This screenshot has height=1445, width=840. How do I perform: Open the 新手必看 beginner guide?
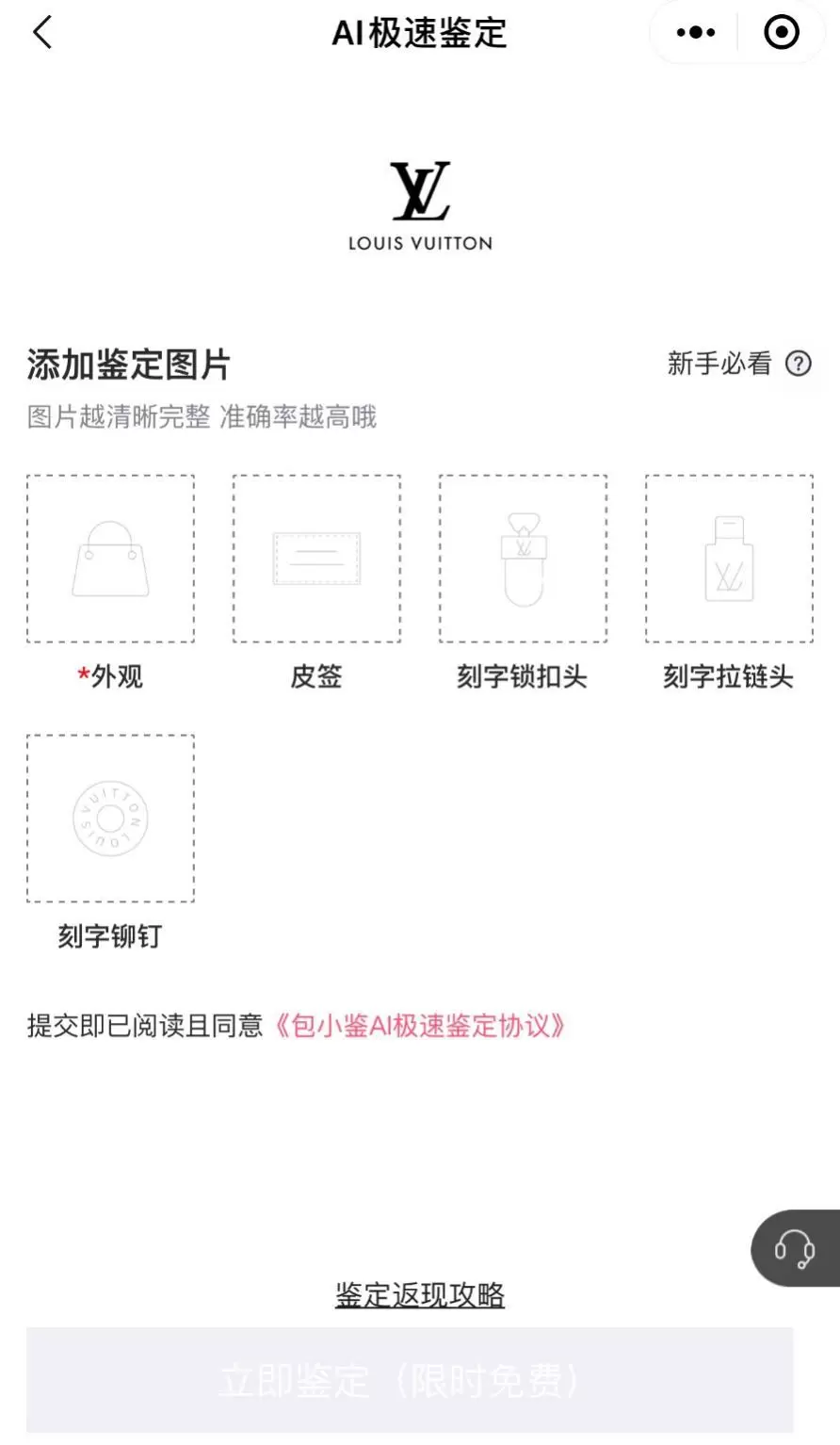click(x=738, y=364)
